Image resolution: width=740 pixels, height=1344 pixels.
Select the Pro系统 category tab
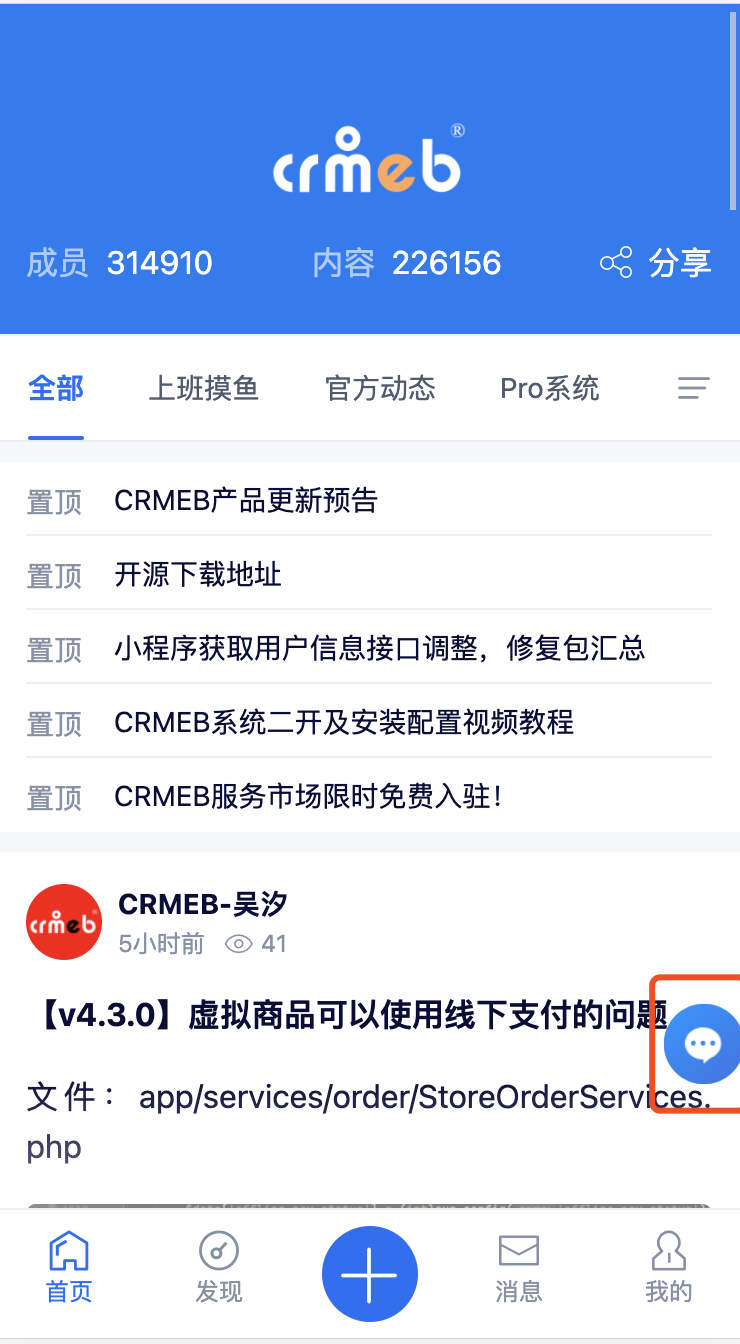549,389
